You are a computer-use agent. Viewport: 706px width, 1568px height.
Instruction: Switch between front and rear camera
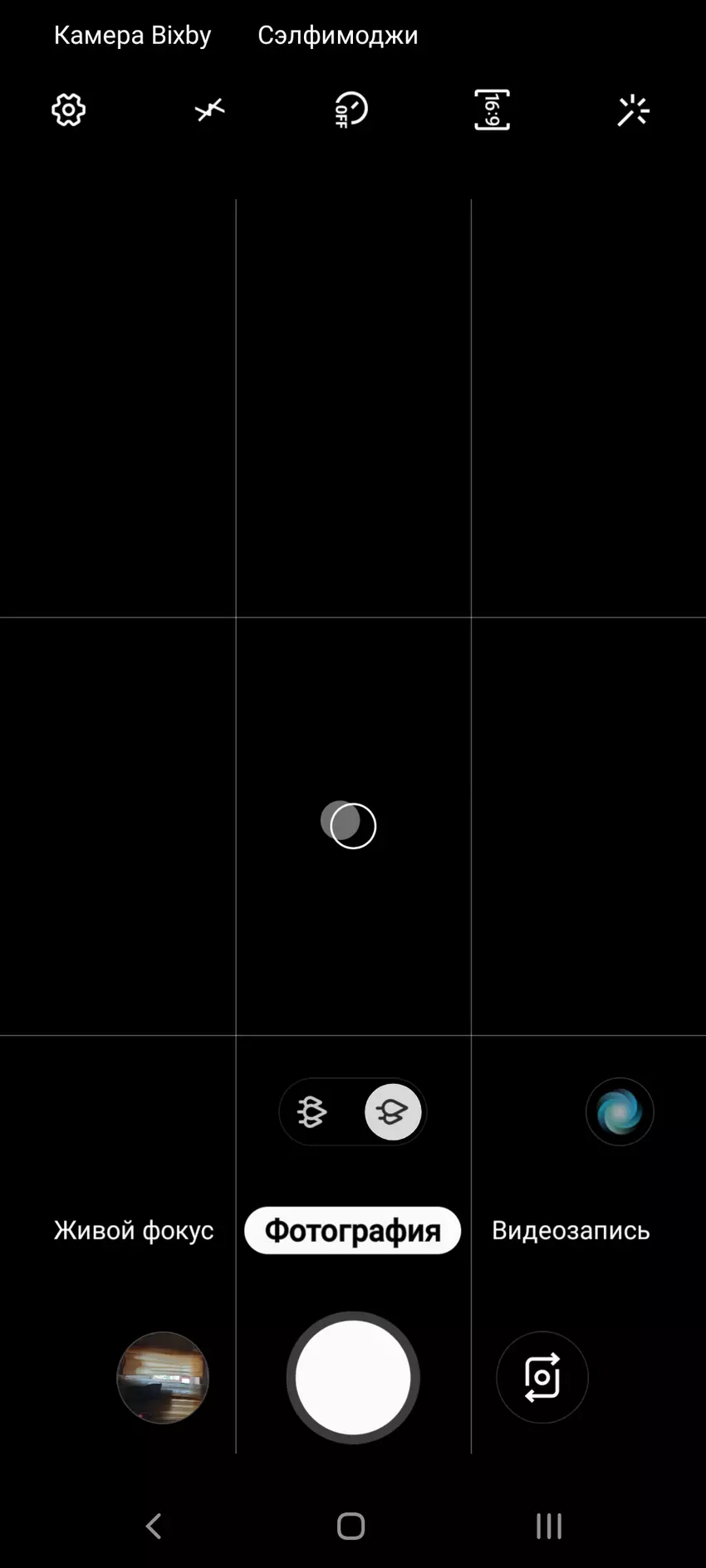point(542,1378)
